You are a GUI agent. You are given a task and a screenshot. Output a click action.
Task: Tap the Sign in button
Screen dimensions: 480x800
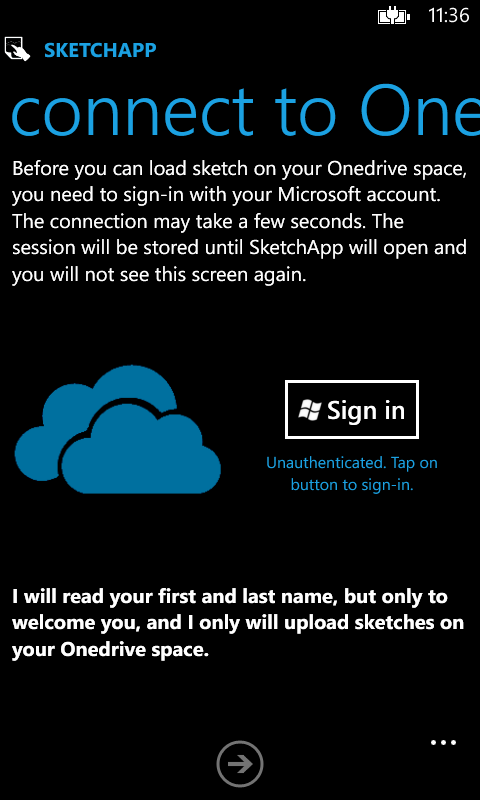coord(351,409)
